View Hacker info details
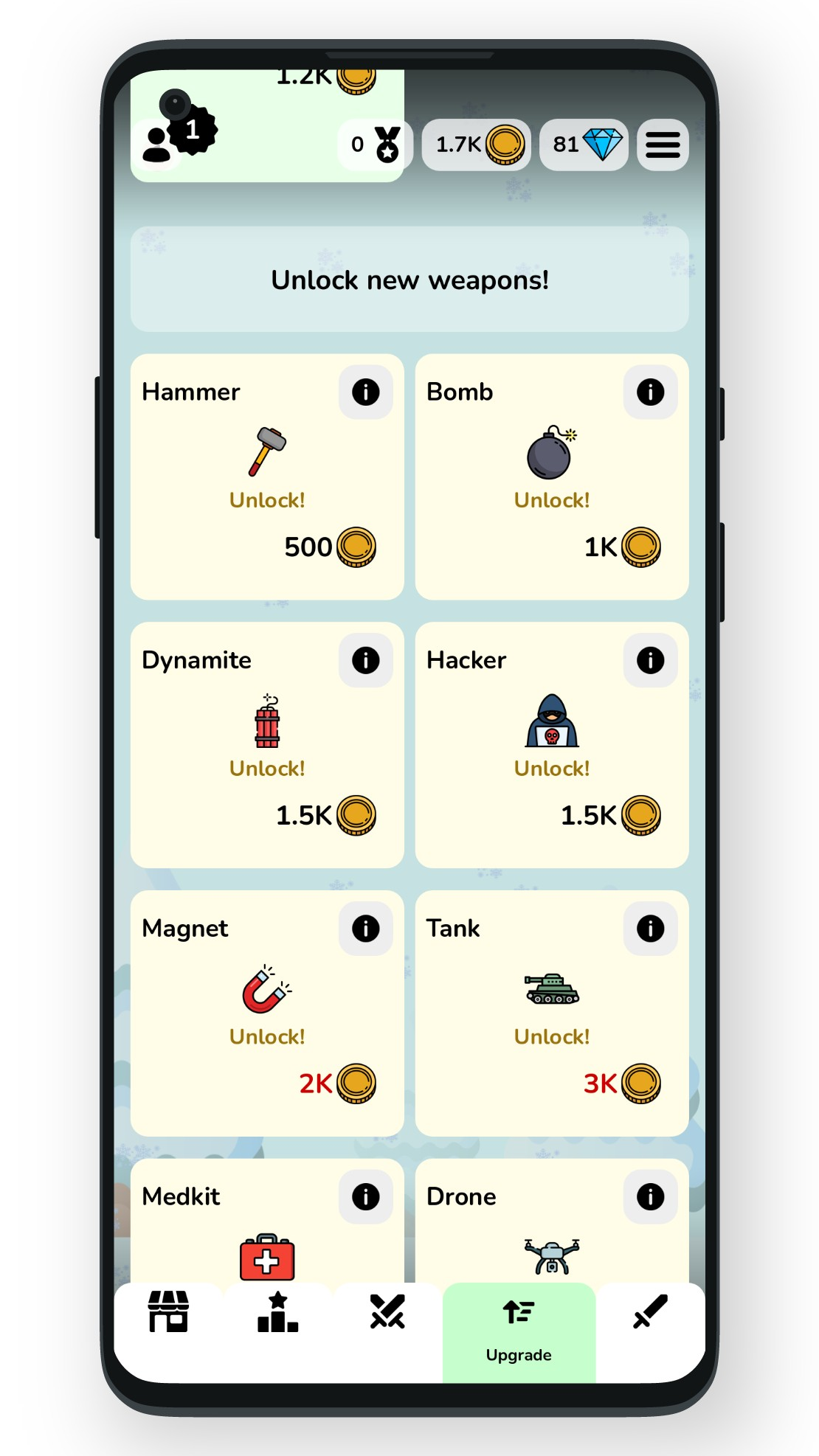 point(650,660)
